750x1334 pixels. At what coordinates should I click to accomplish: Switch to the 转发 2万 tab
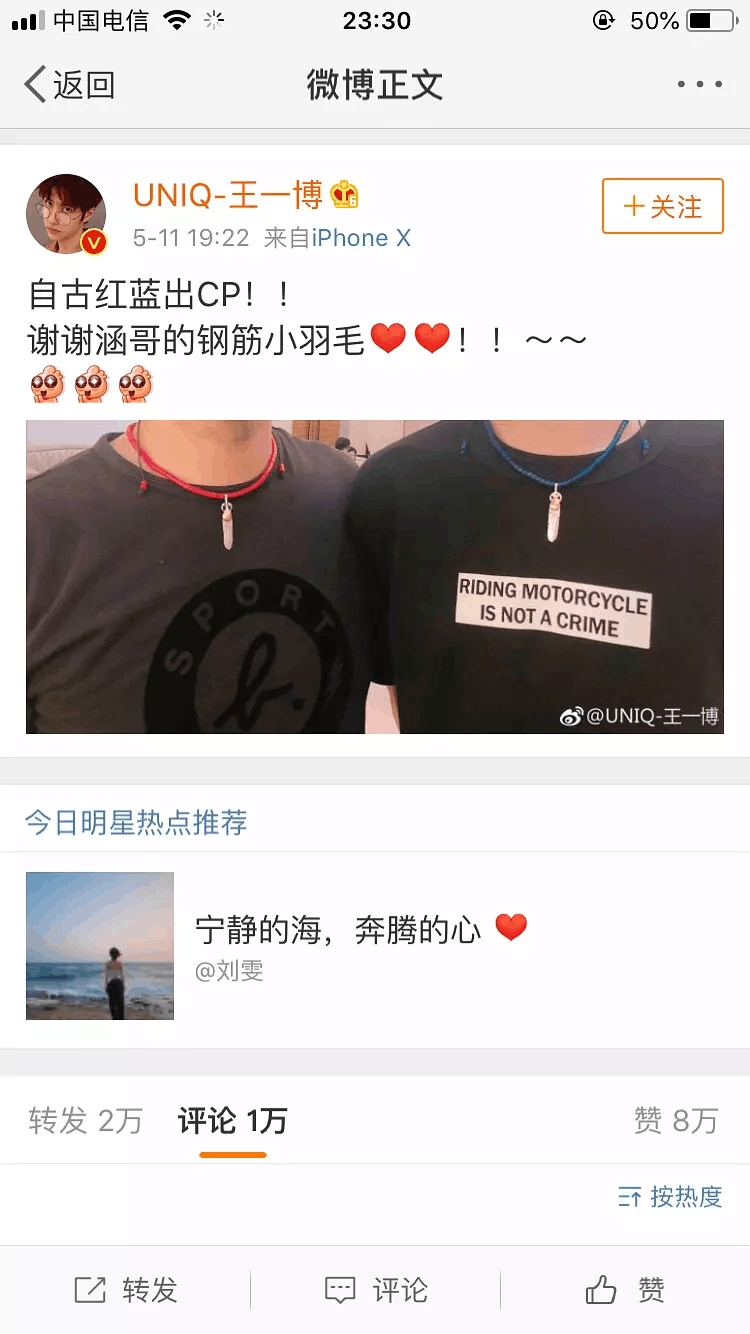tap(85, 1120)
